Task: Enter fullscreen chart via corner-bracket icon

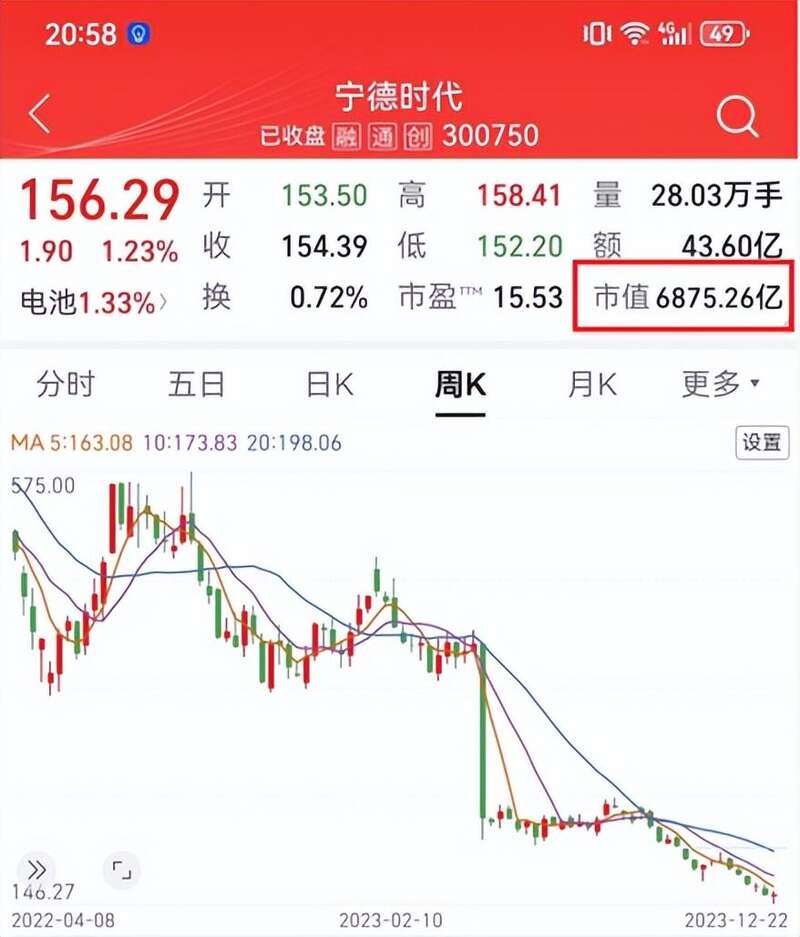Action: point(122,869)
